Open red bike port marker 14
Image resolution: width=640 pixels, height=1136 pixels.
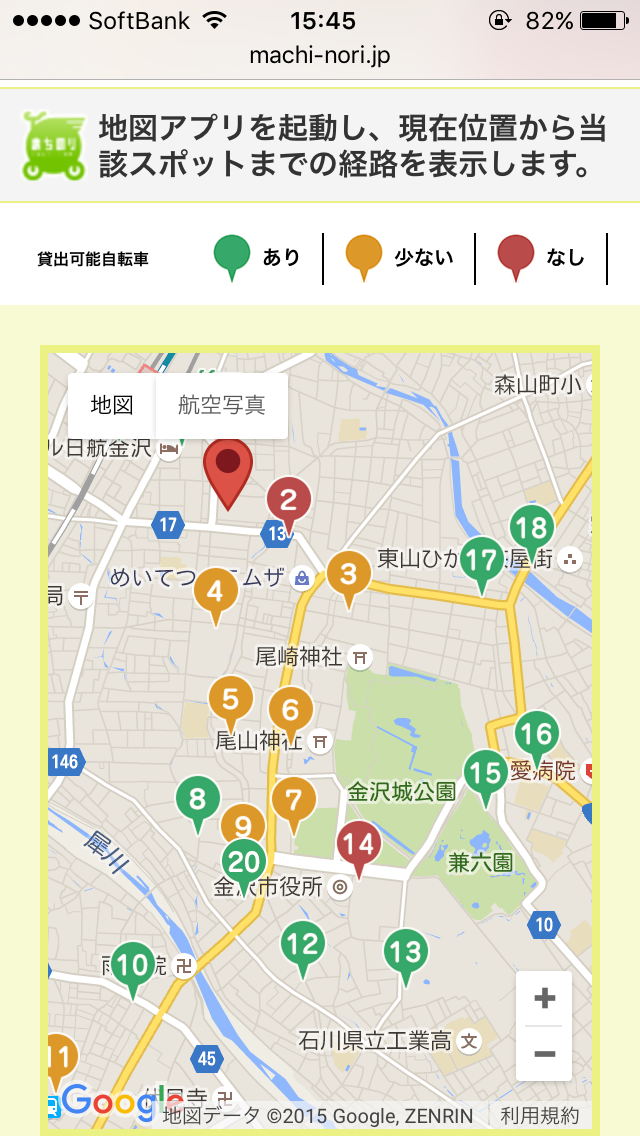359,850
